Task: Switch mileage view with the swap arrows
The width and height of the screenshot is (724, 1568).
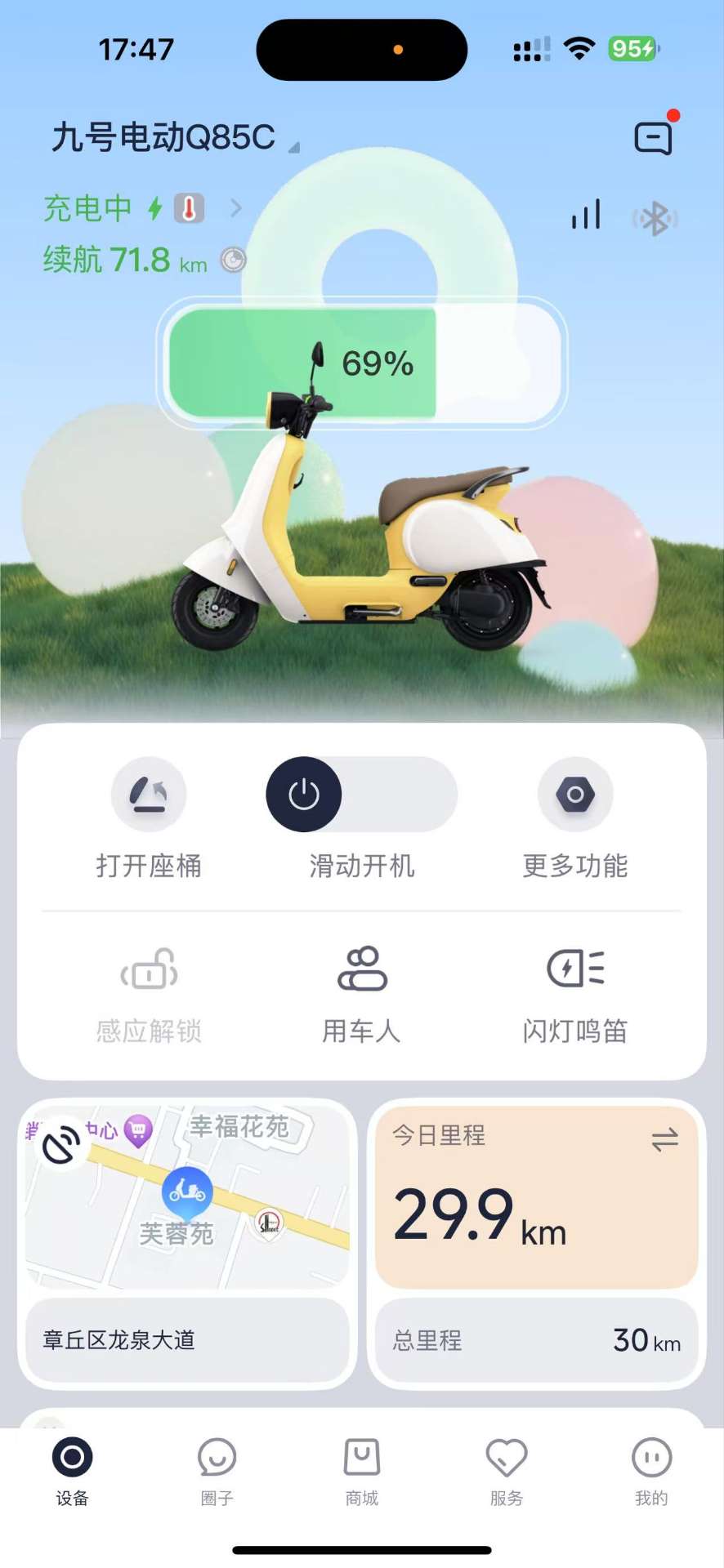Action: 664,1138
